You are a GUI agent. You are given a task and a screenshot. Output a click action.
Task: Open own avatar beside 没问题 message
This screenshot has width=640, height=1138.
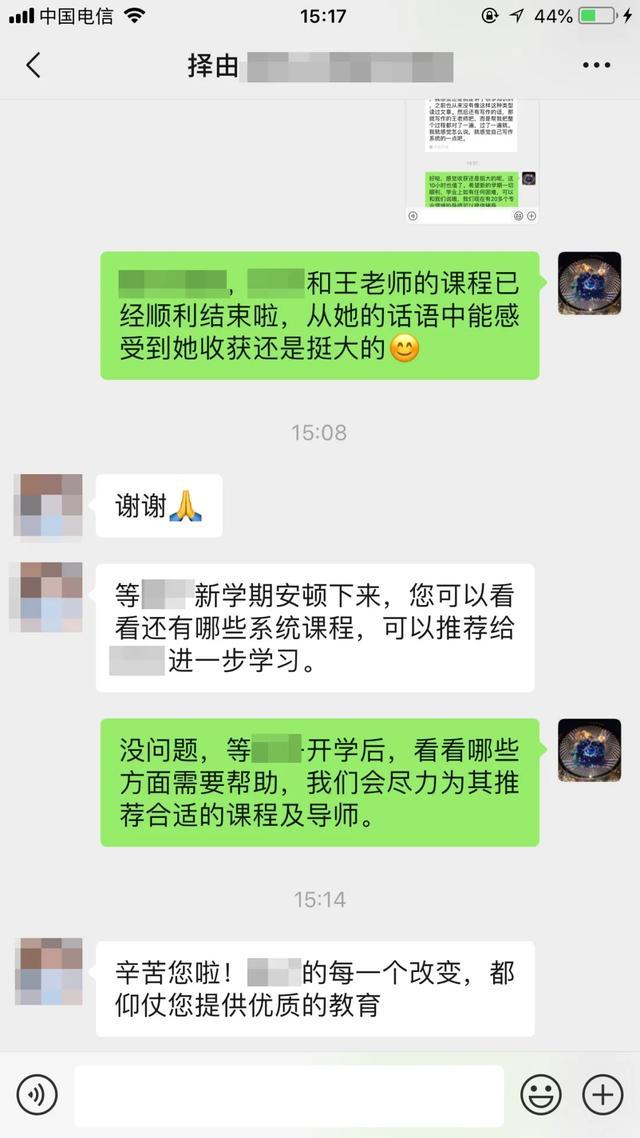tap(589, 750)
